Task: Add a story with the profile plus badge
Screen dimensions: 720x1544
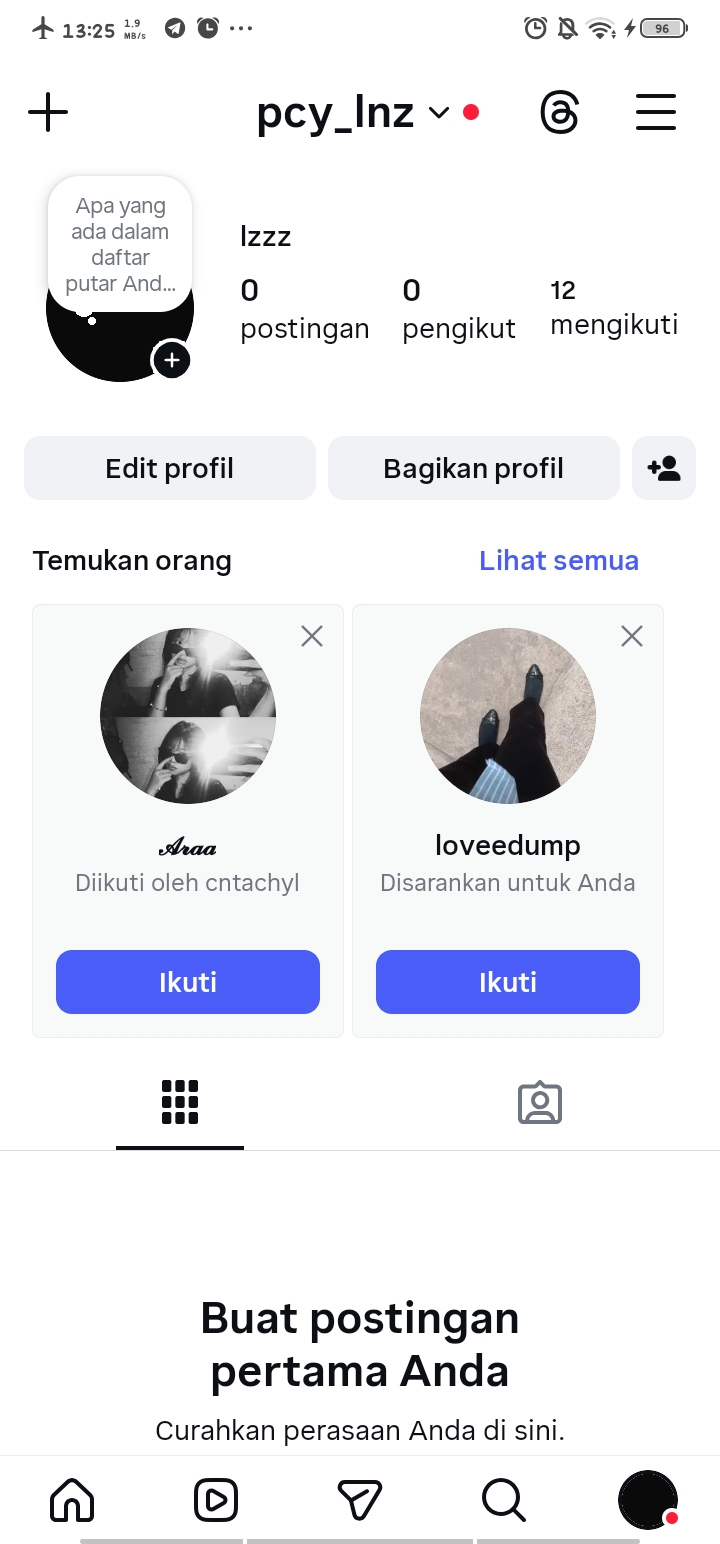Action: tap(172, 360)
